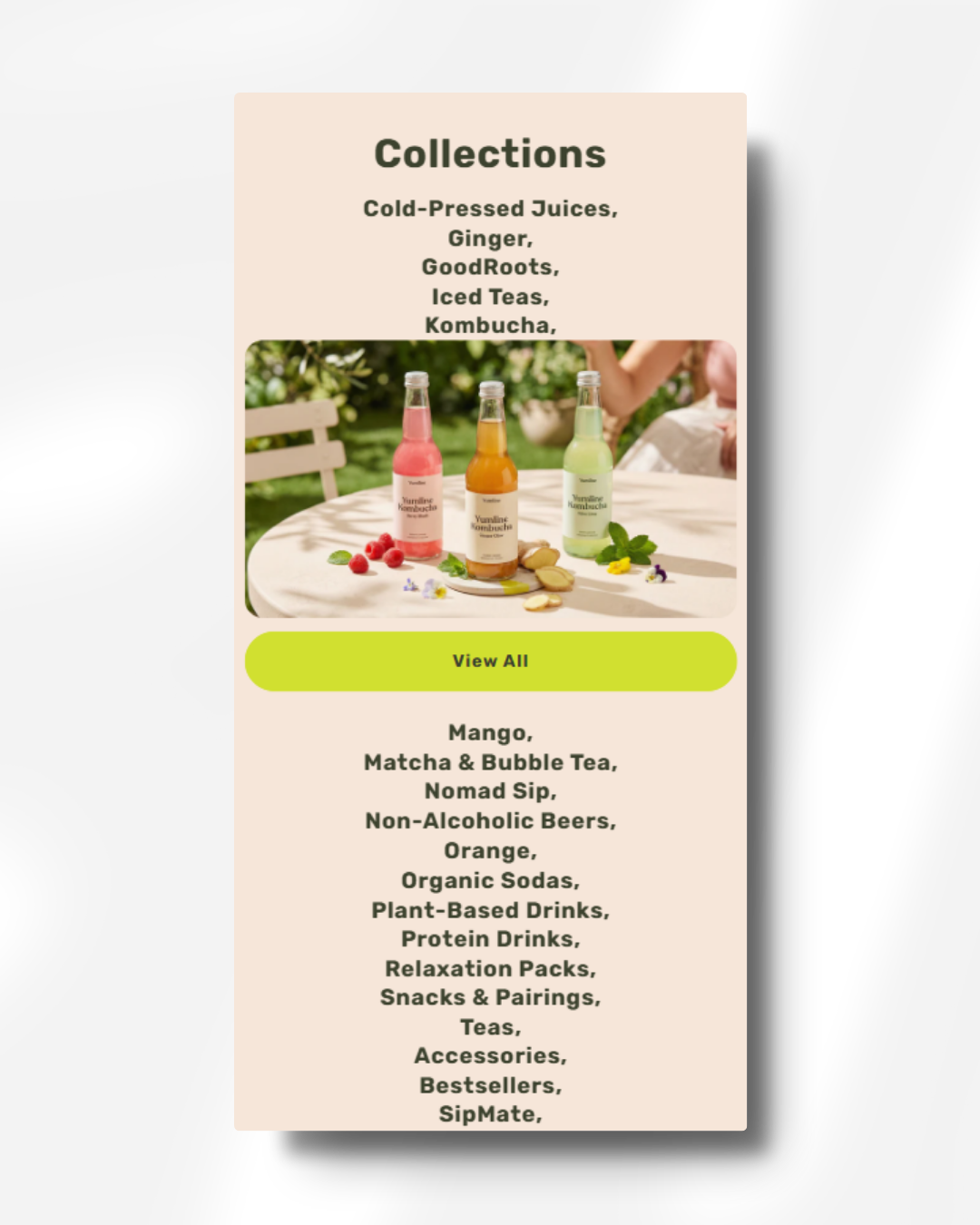The width and height of the screenshot is (980, 1225).
Task: Go to the Ginger collection
Action: [x=489, y=239]
